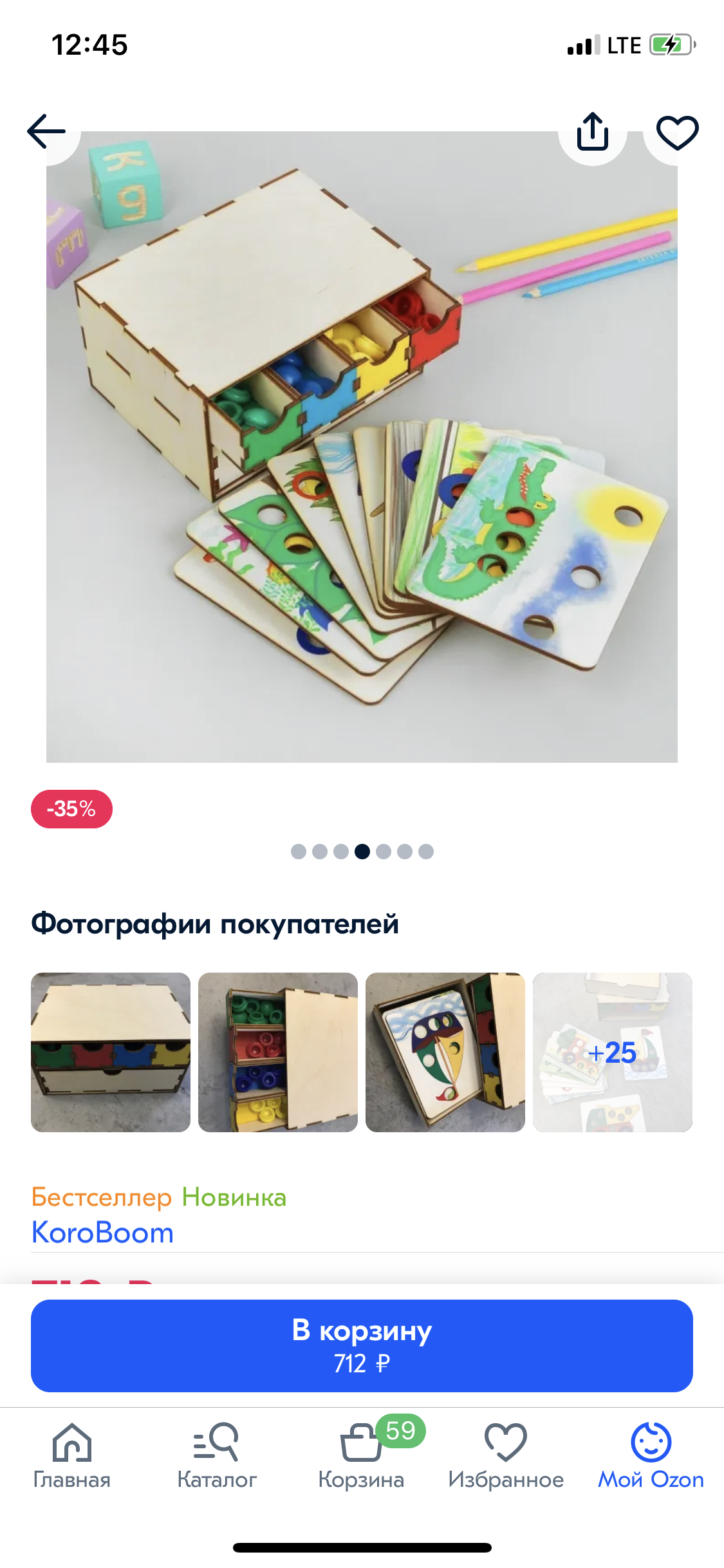Open the main product photo
724x1568 pixels.
[362, 447]
